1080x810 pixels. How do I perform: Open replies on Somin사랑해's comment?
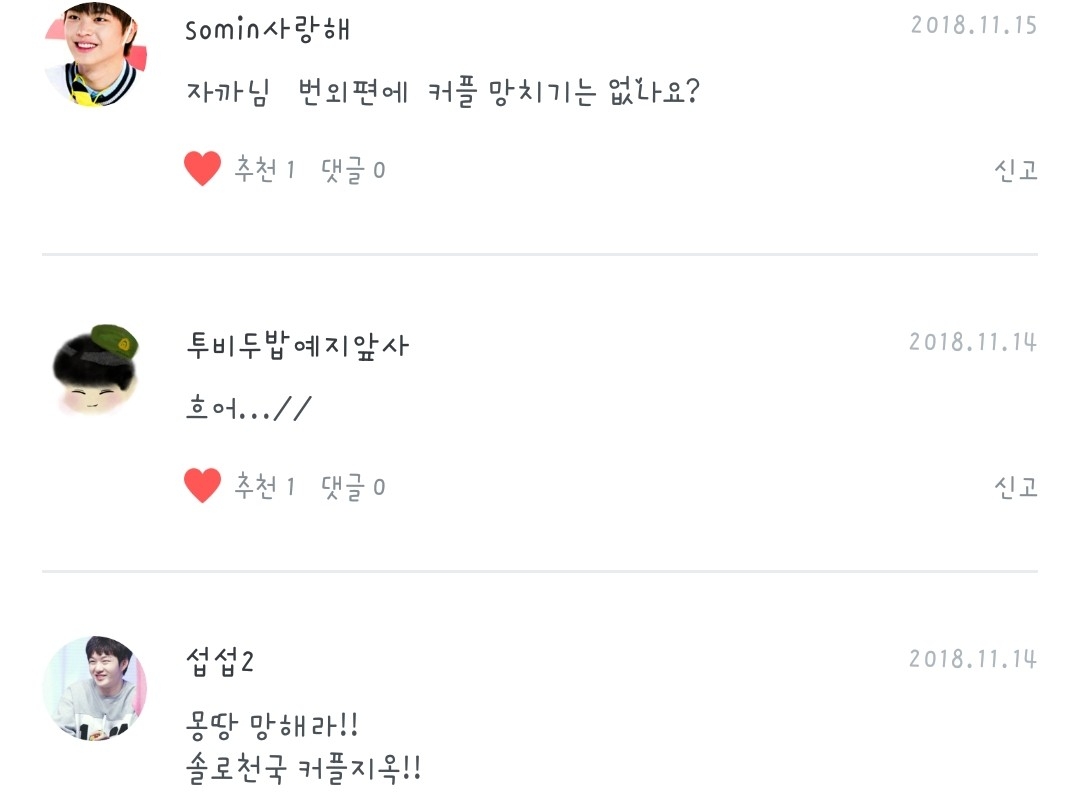click(353, 169)
